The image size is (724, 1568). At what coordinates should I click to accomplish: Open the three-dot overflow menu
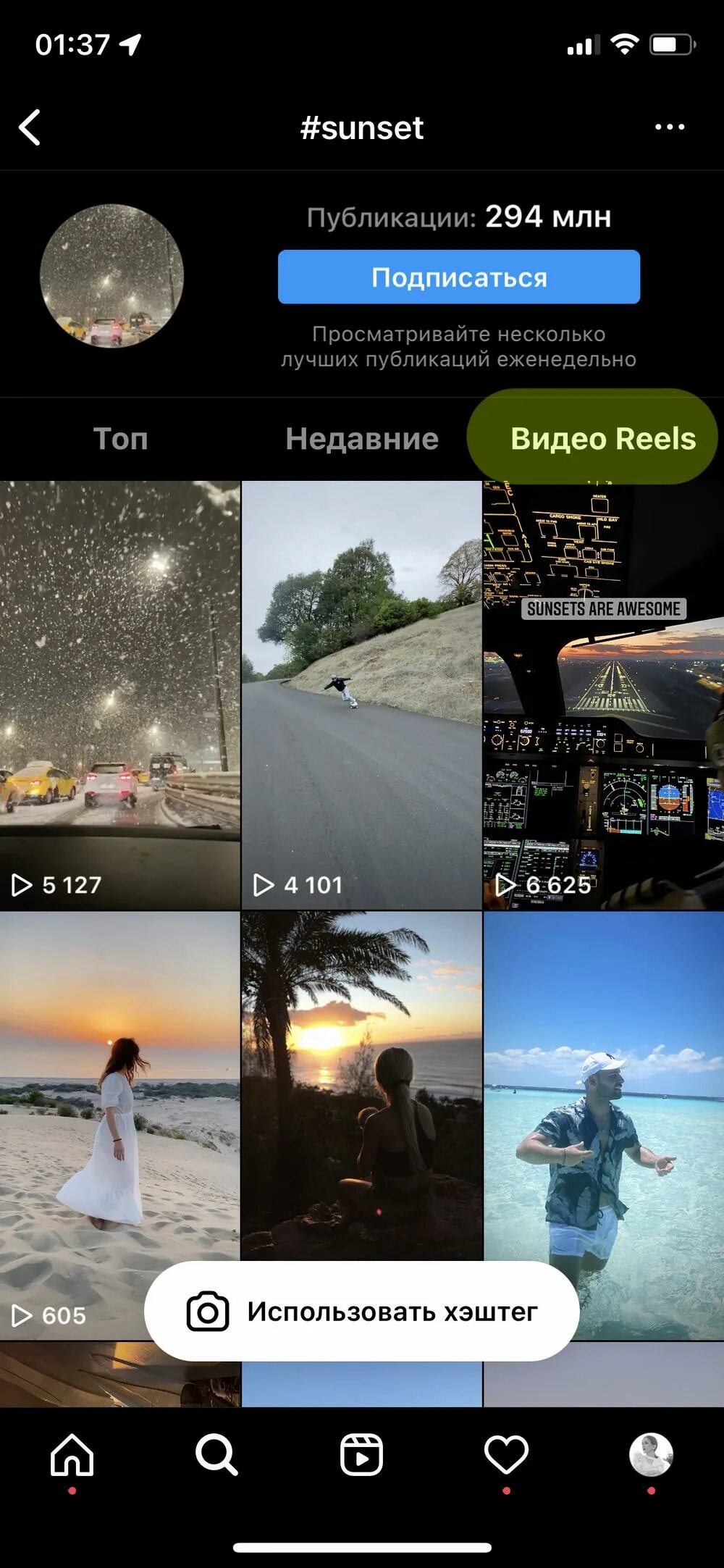pyautogui.click(x=669, y=127)
